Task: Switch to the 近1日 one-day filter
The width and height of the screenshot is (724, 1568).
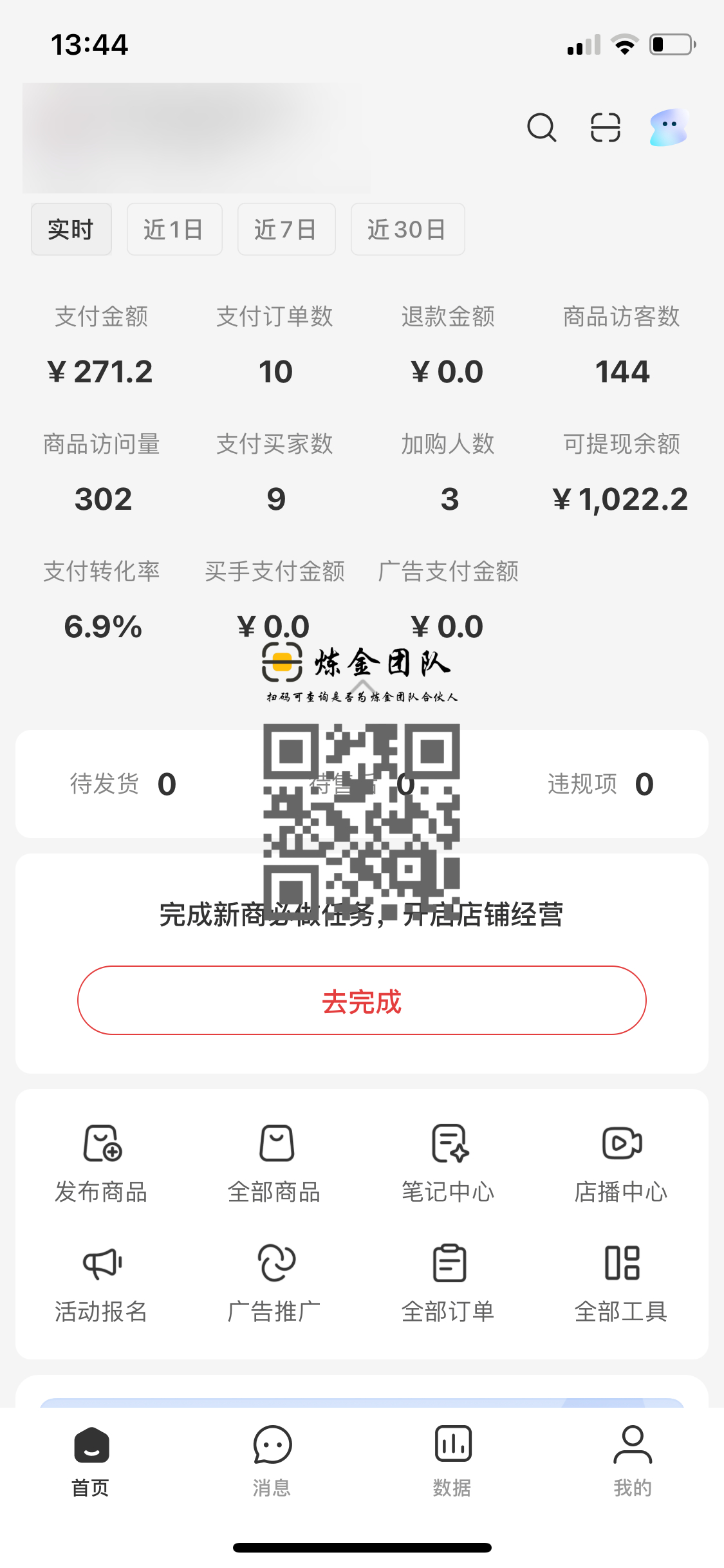Action: pyautogui.click(x=174, y=229)
